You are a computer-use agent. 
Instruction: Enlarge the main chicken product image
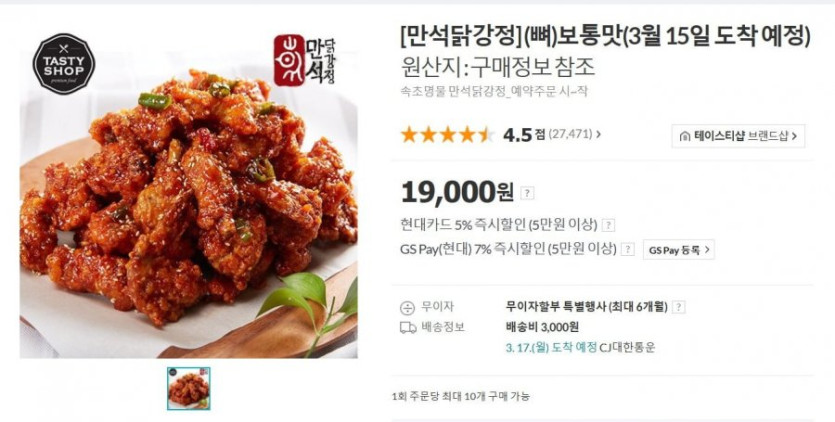pyautogui.click(x=189, y=193)
